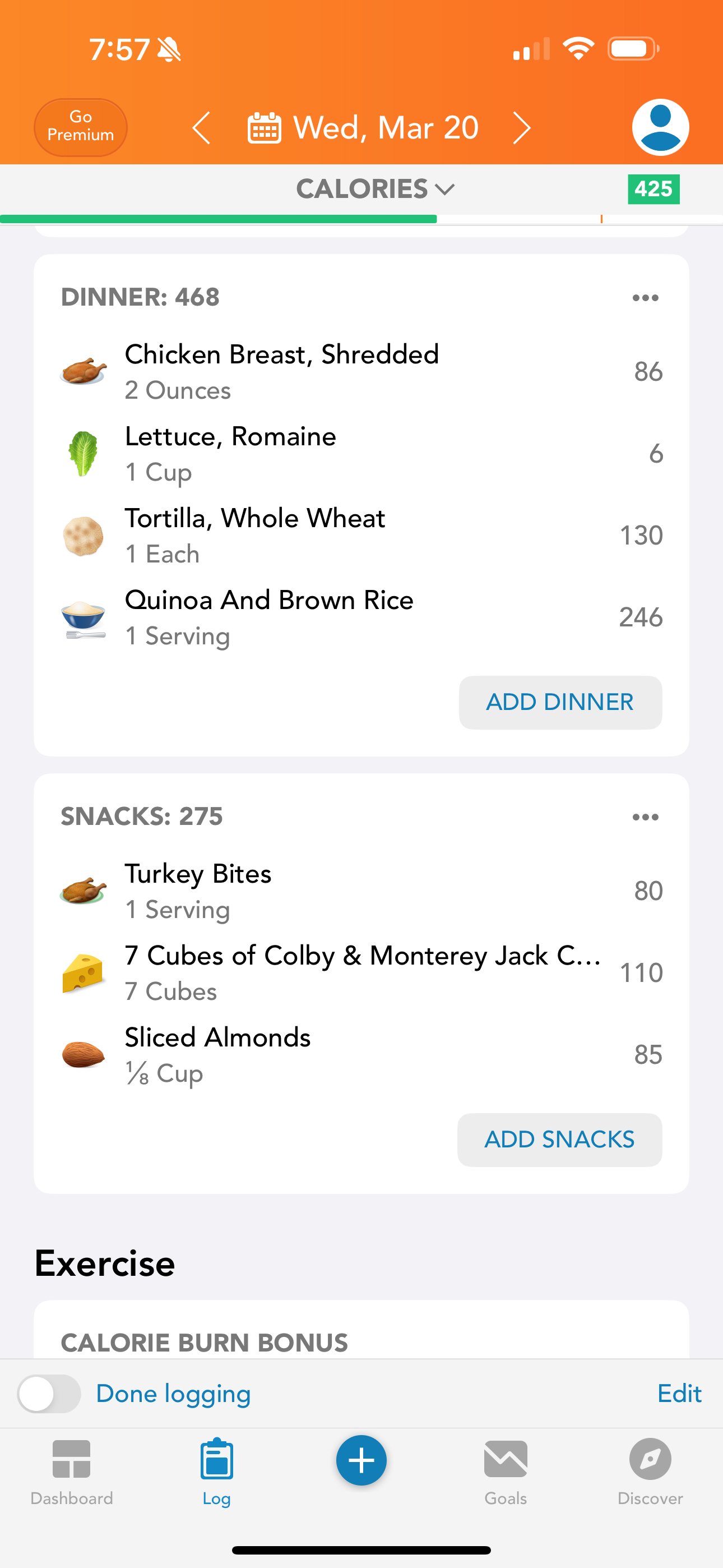Open the profile avatar icon
This screenshot has width=723, height=1568.
click(660, 126)
